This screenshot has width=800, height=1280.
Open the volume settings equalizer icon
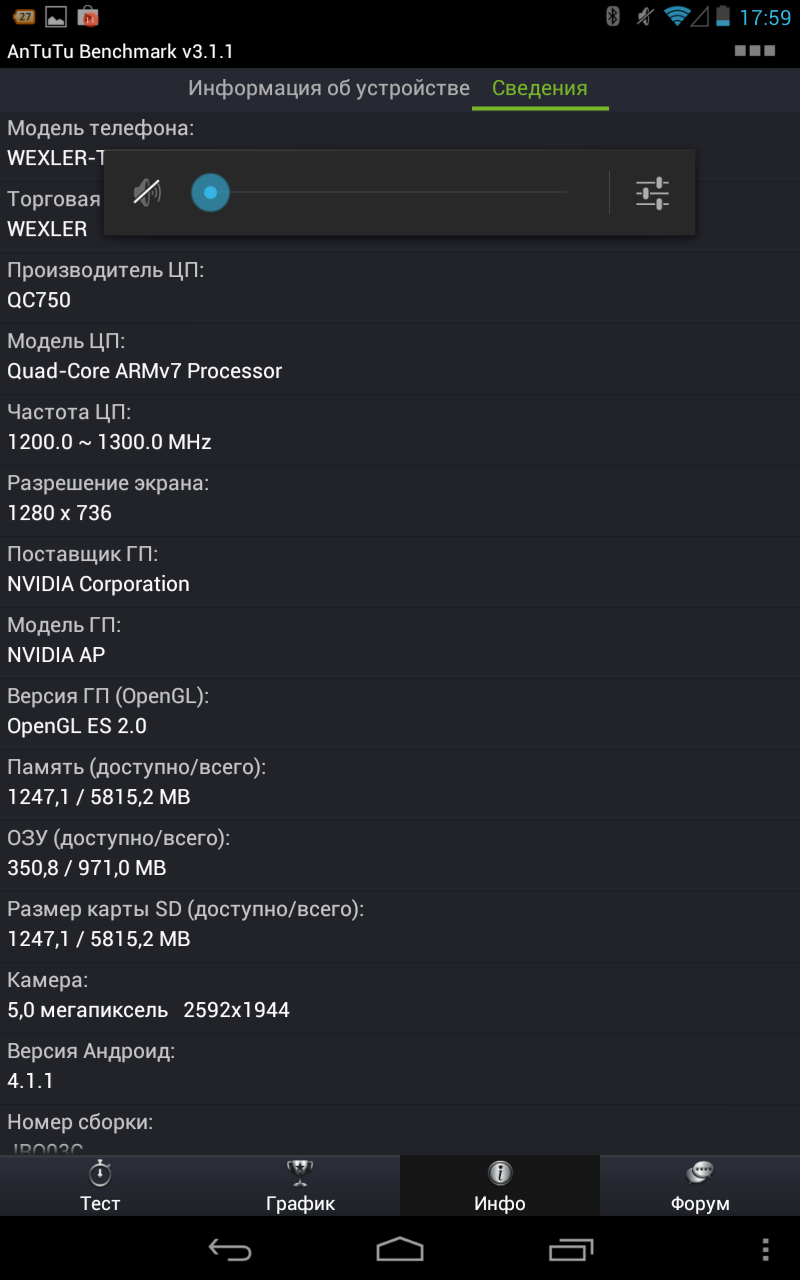(652, 193)
